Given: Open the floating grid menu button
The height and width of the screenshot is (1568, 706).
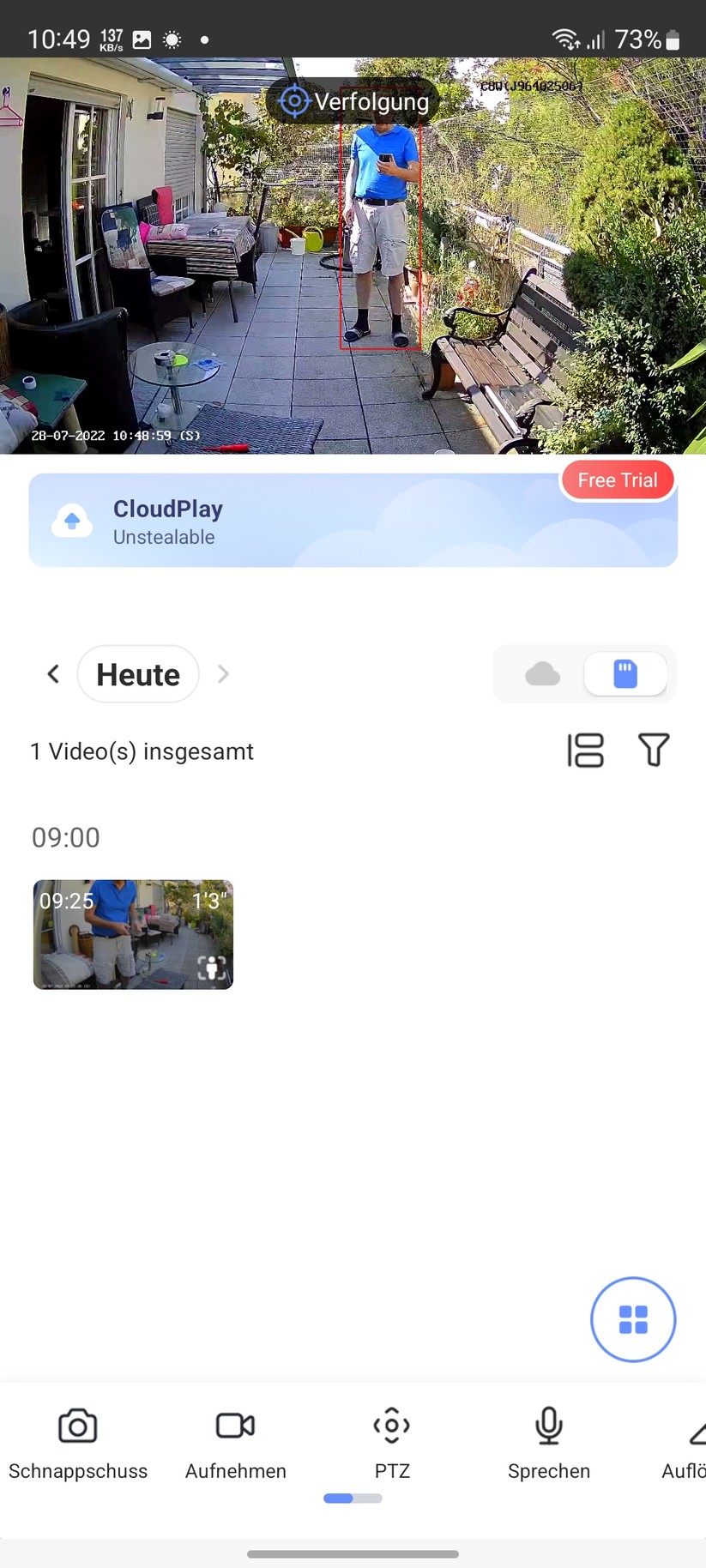Looking at the screenshot, I should [x=633, y=1319].
